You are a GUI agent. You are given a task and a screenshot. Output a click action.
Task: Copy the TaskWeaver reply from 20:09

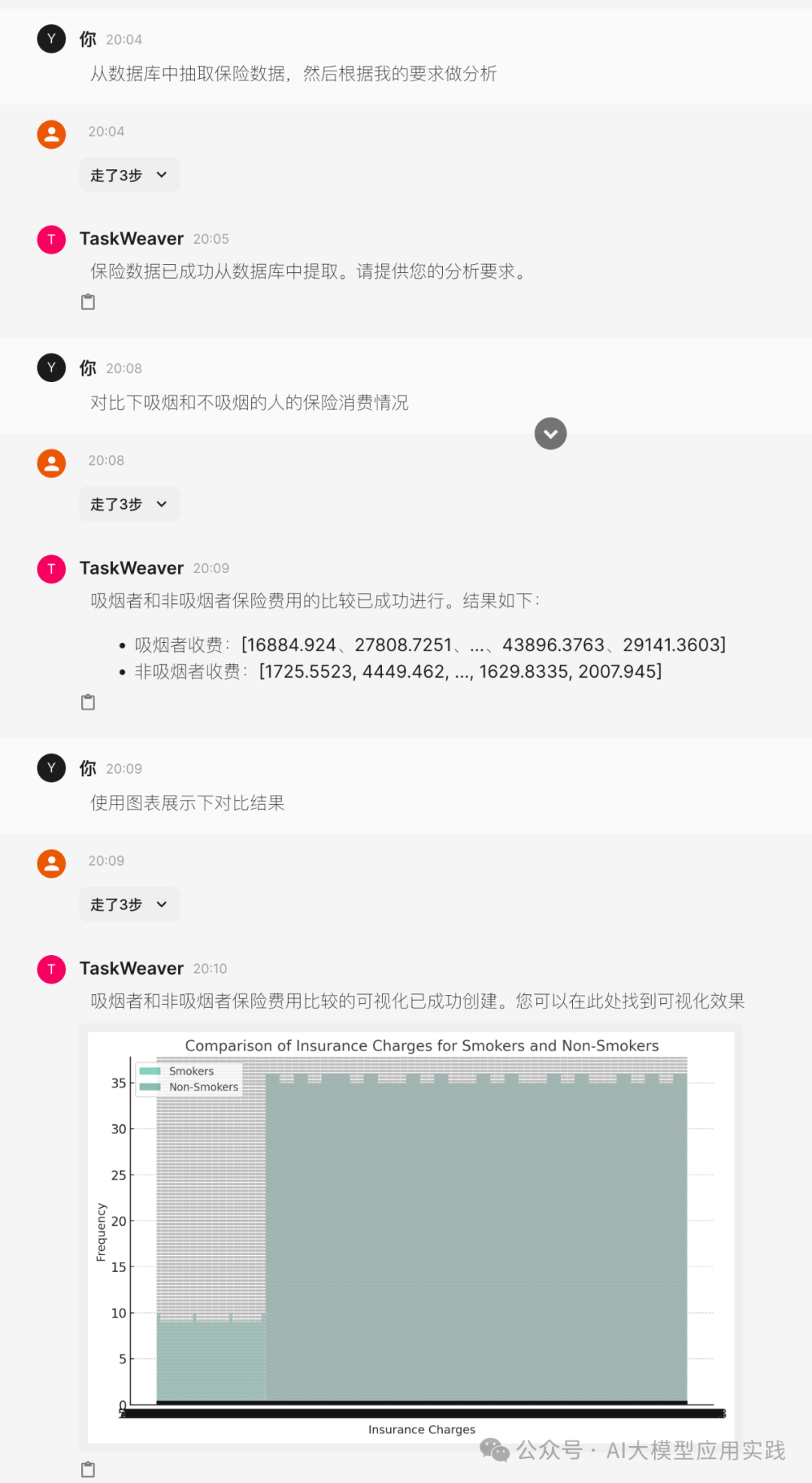(88, 702)
